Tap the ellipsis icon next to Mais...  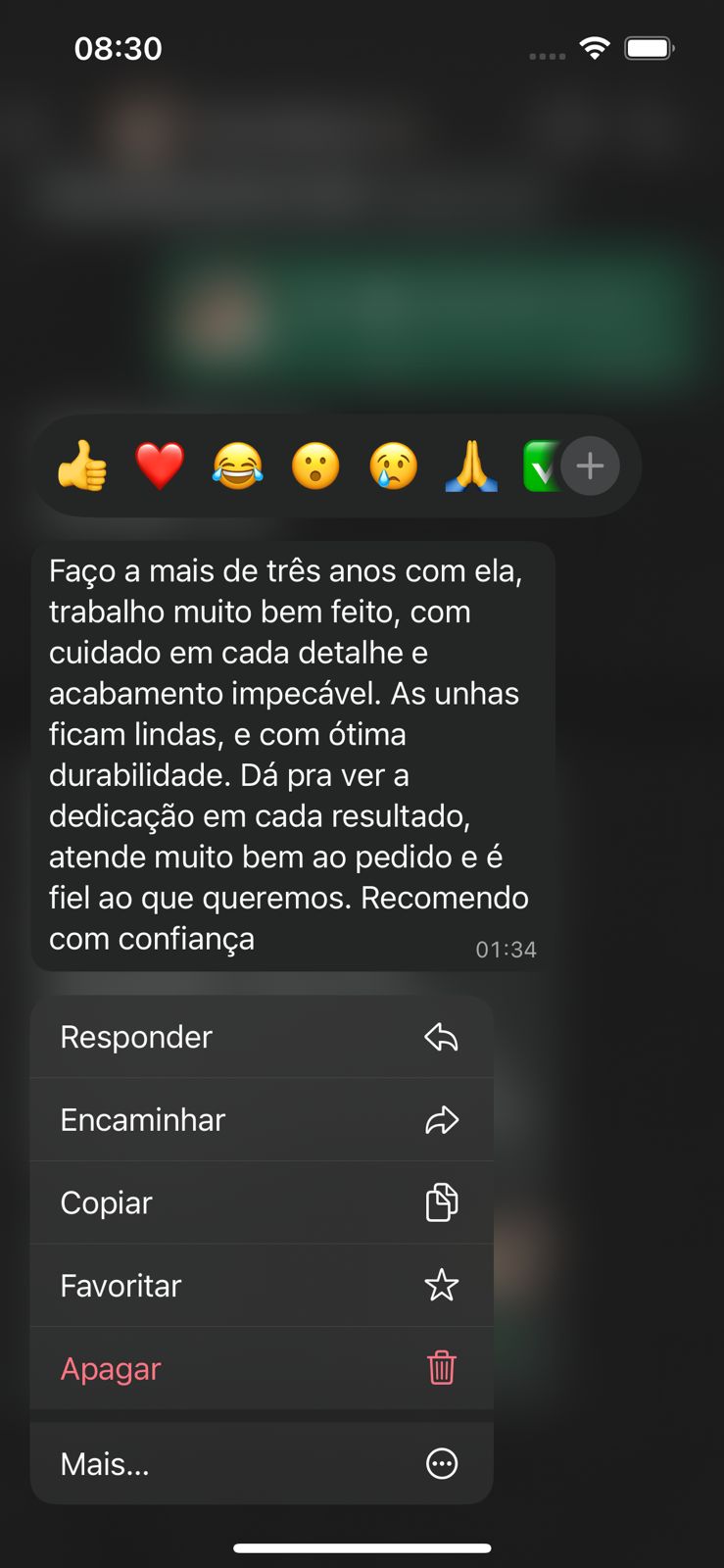(x=442, y=1463)
